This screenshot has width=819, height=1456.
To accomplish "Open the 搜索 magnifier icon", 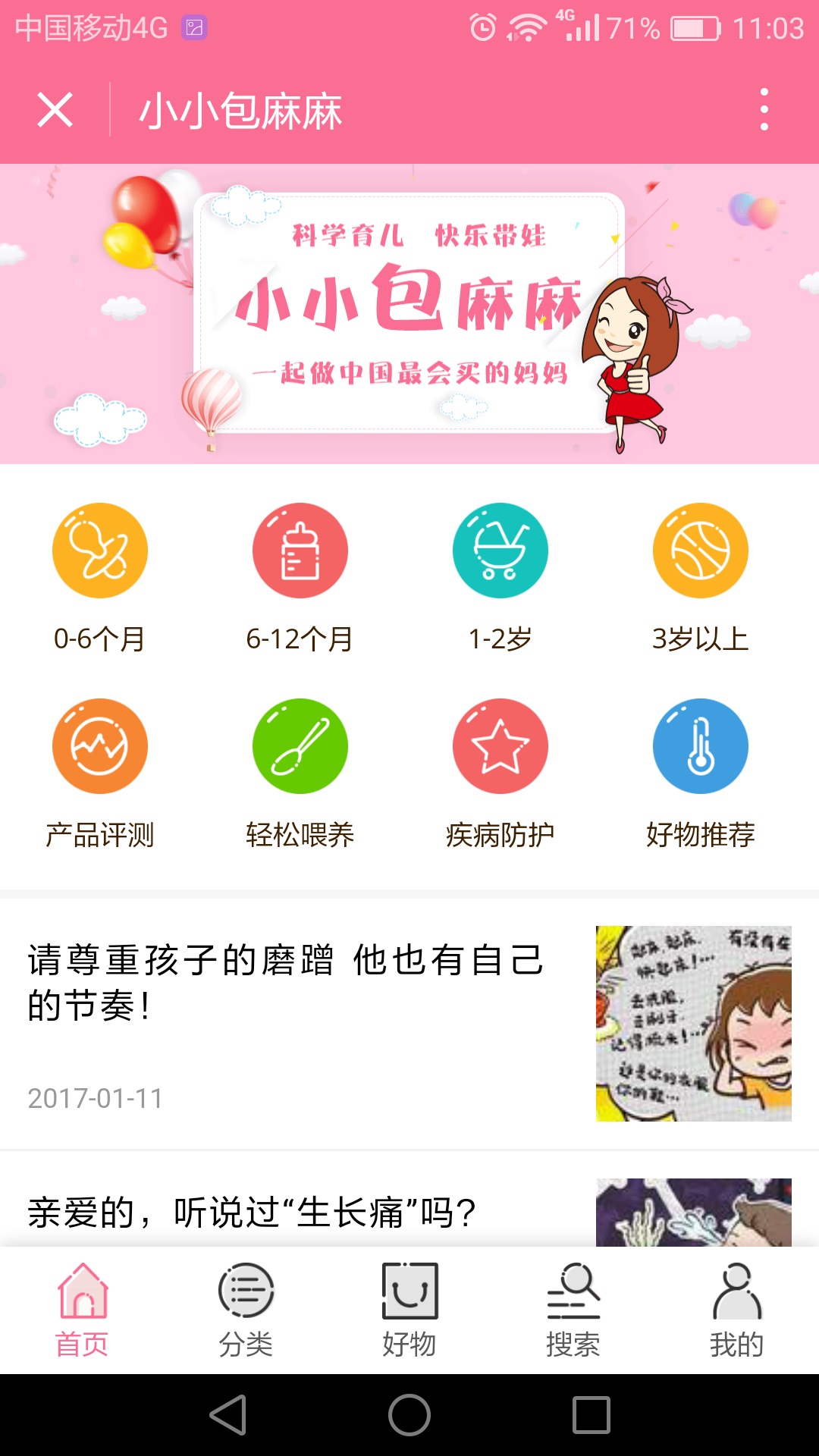I will pos(574,1293).
